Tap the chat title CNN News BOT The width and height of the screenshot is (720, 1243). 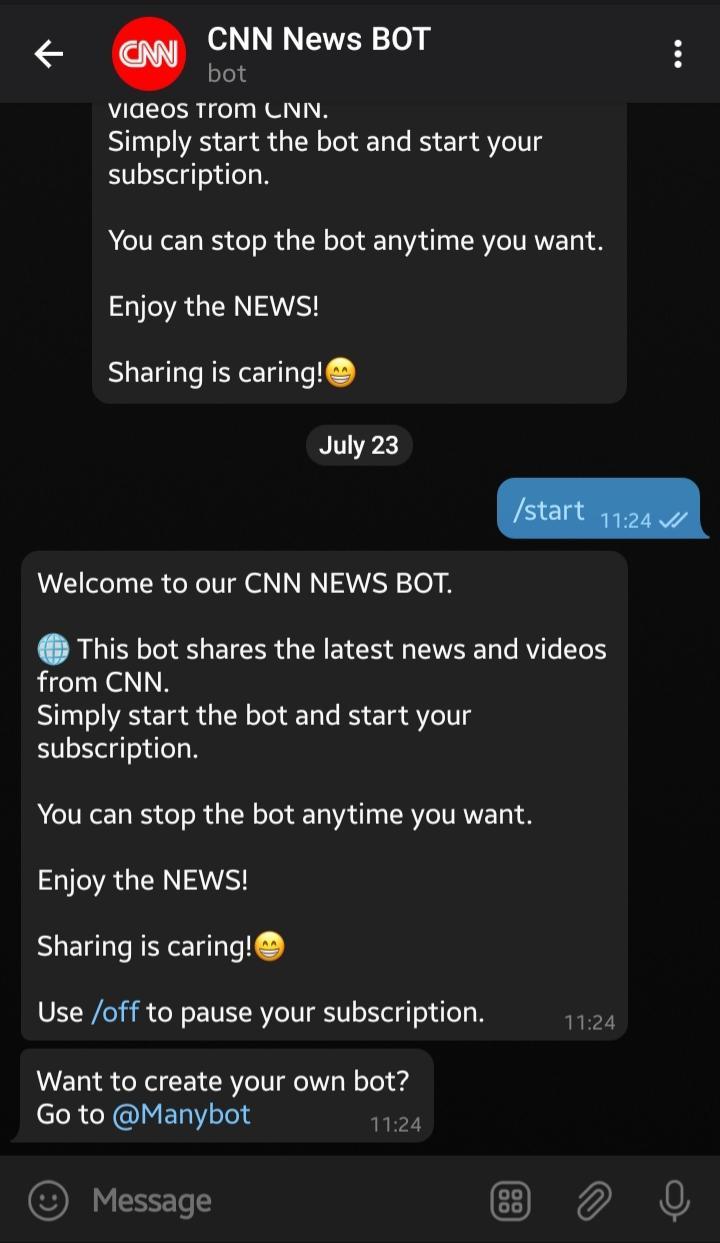coord(318,39)
